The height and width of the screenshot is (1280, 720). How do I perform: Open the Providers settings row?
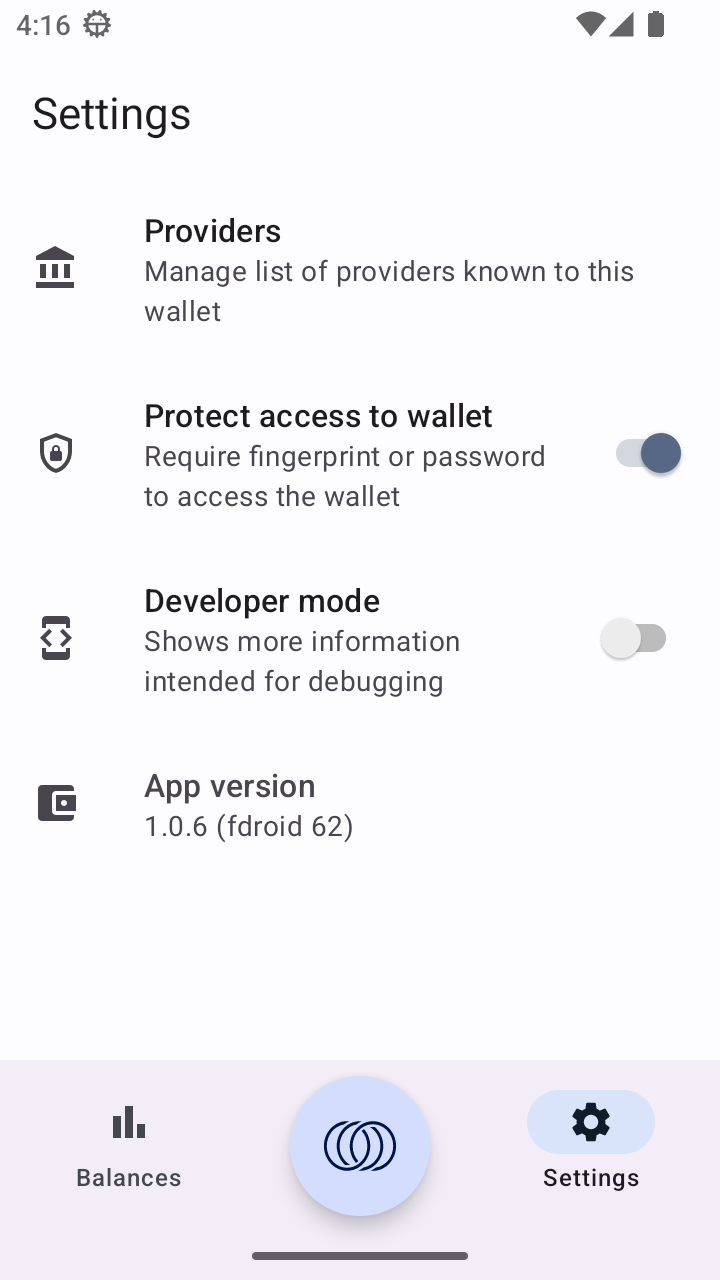click(360, 270)
